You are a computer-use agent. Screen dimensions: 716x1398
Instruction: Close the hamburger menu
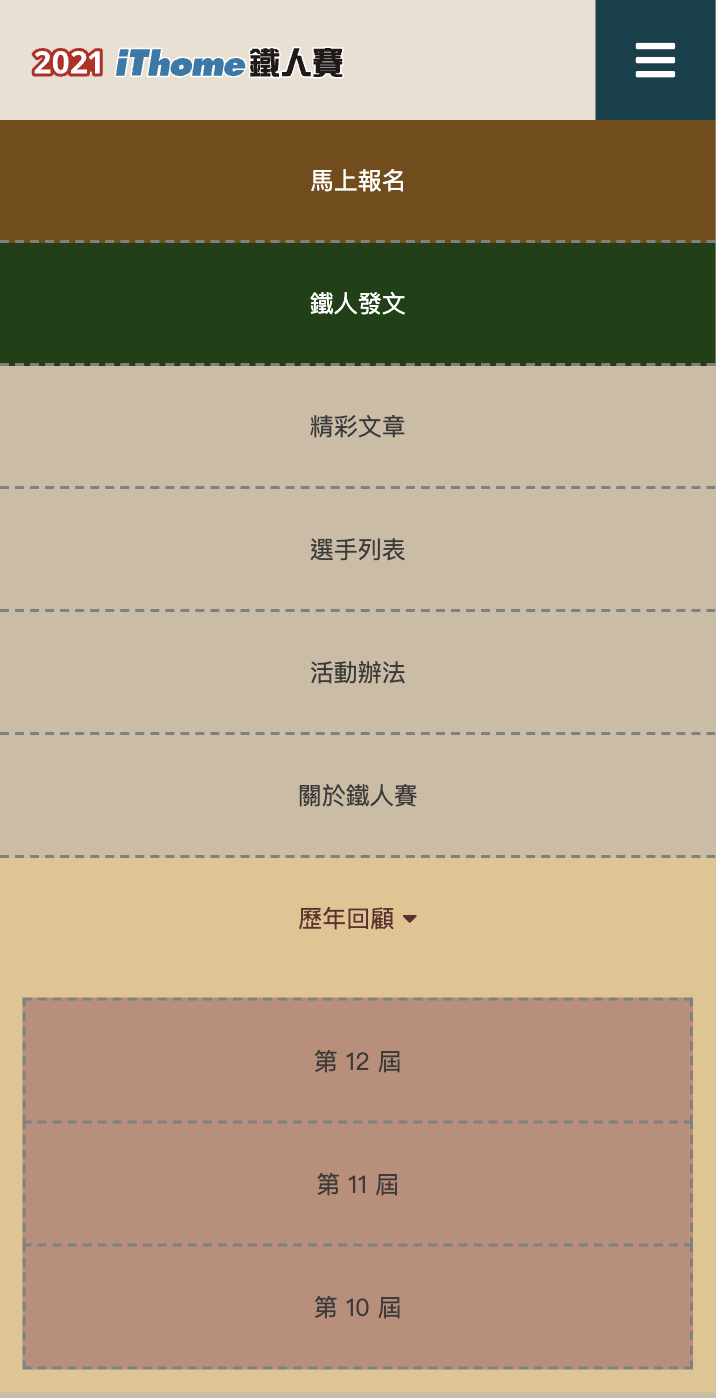[x=655, y=60]
